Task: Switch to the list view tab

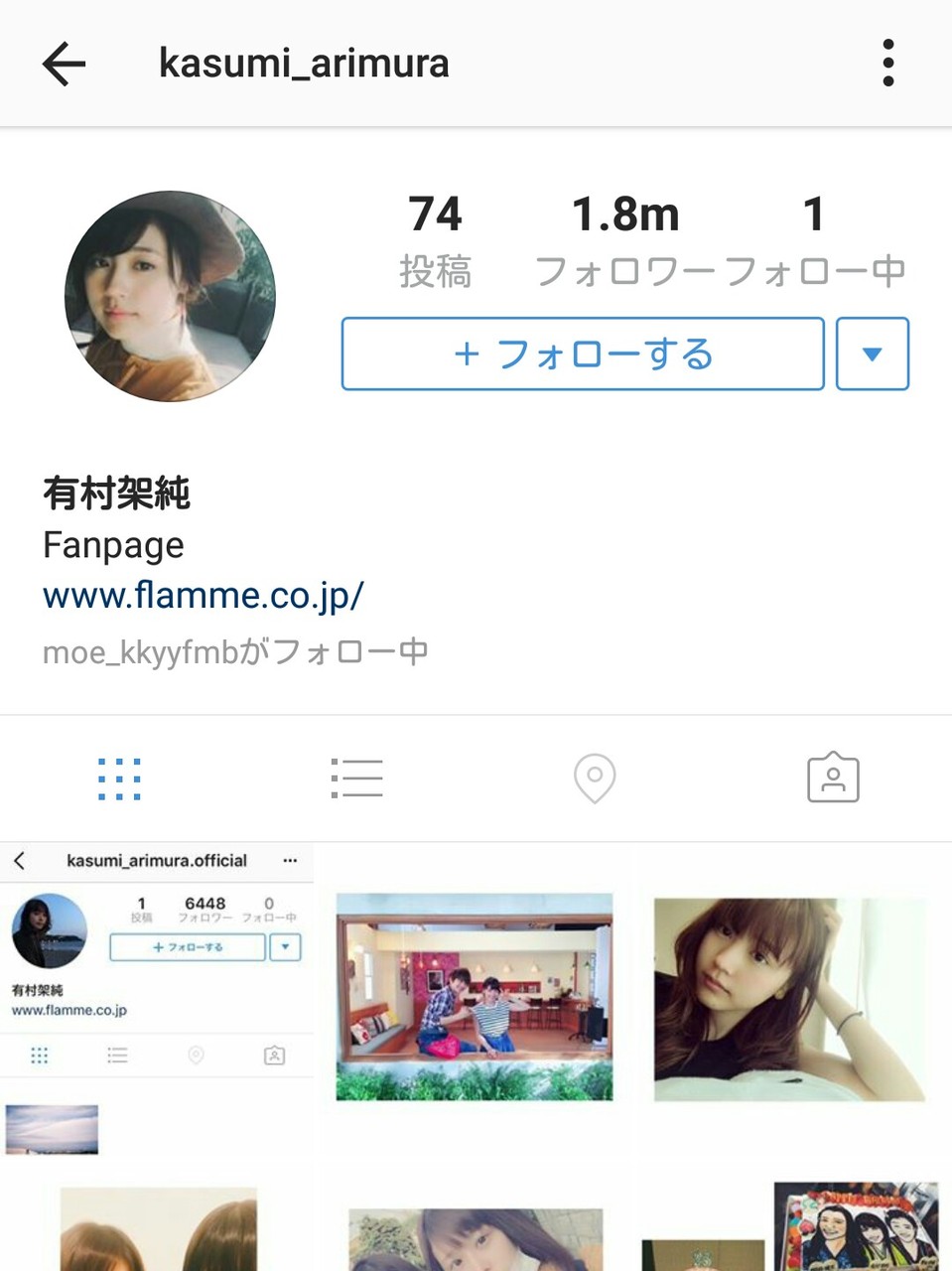Action: click(x=356, y=778)
